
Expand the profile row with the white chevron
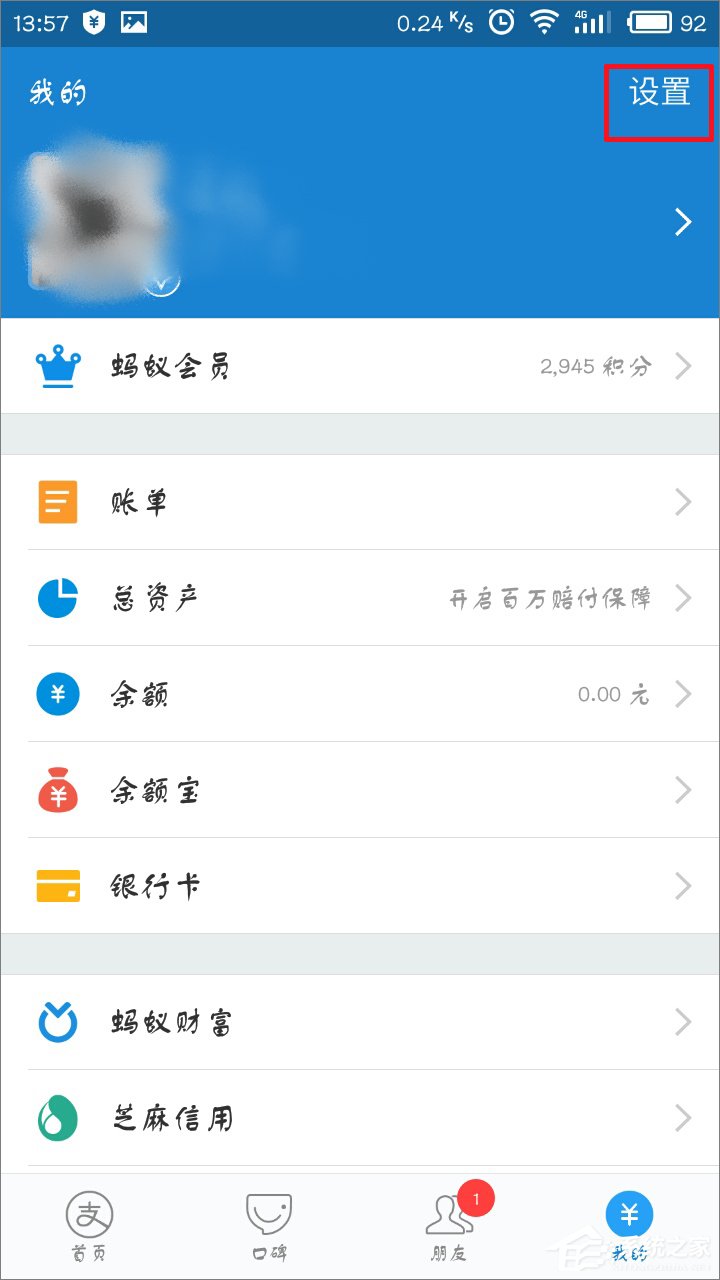[x=683, y=222]
